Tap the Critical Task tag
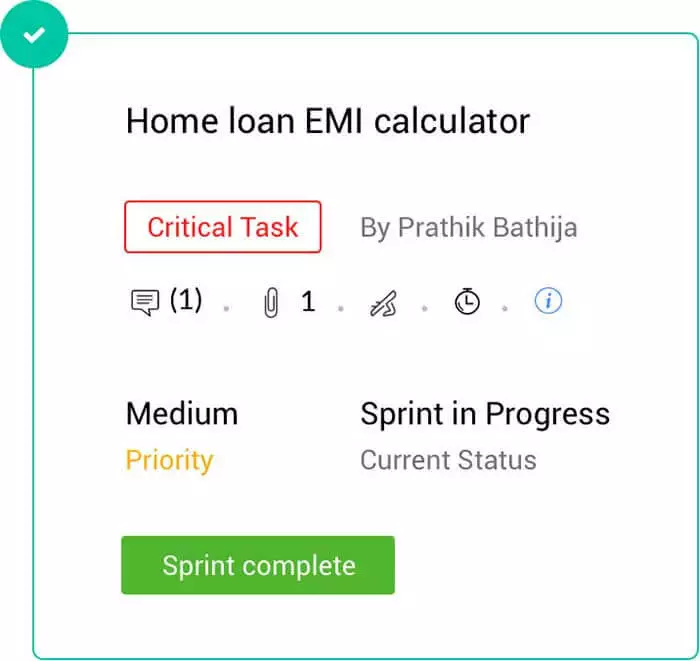This screenshot has width=700, height=661. (222, 227)
